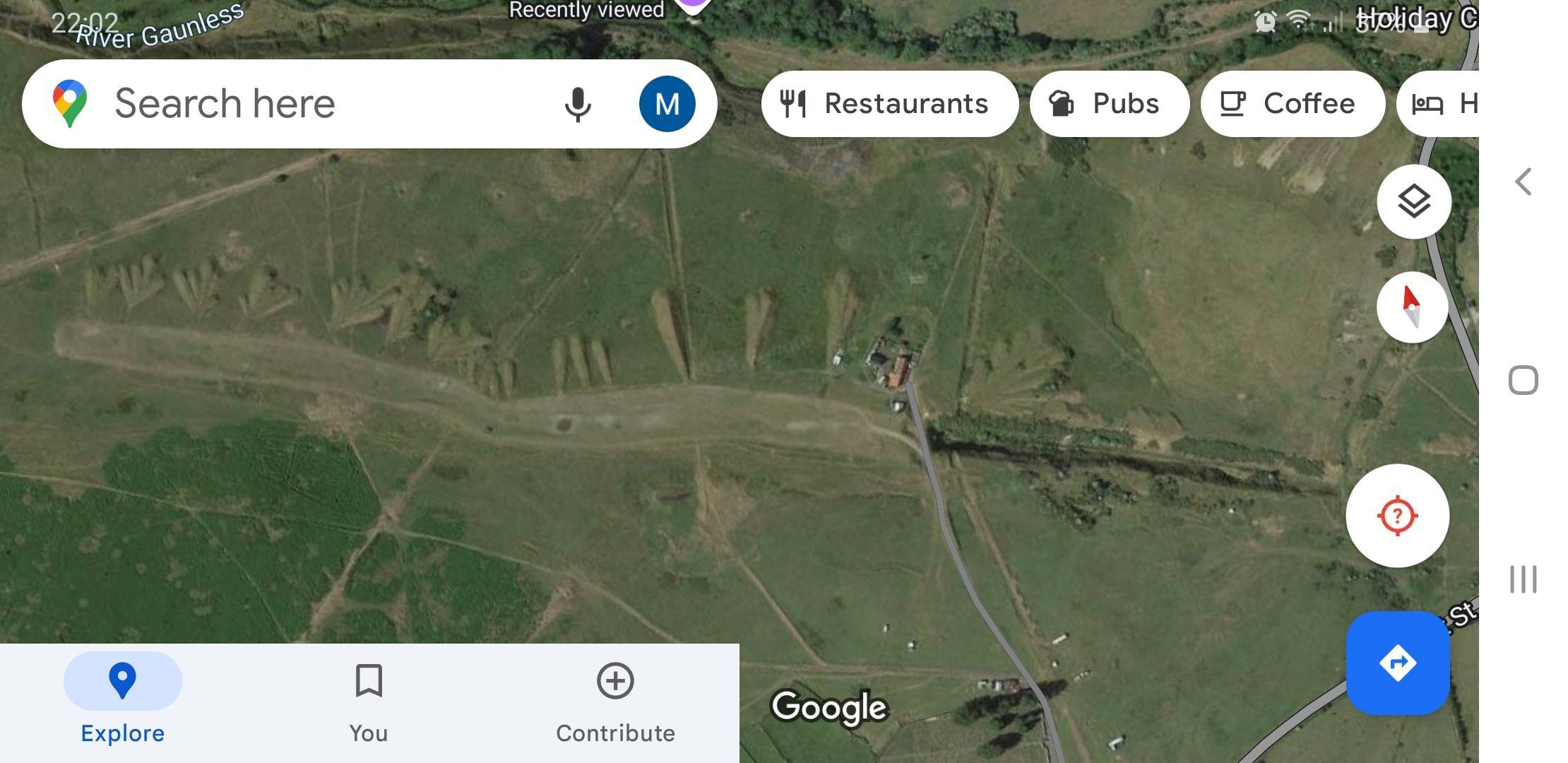This screenshot has height=763, width=1568.
Task: Filter map by Pubs
Action: (x=1109, y=104)
